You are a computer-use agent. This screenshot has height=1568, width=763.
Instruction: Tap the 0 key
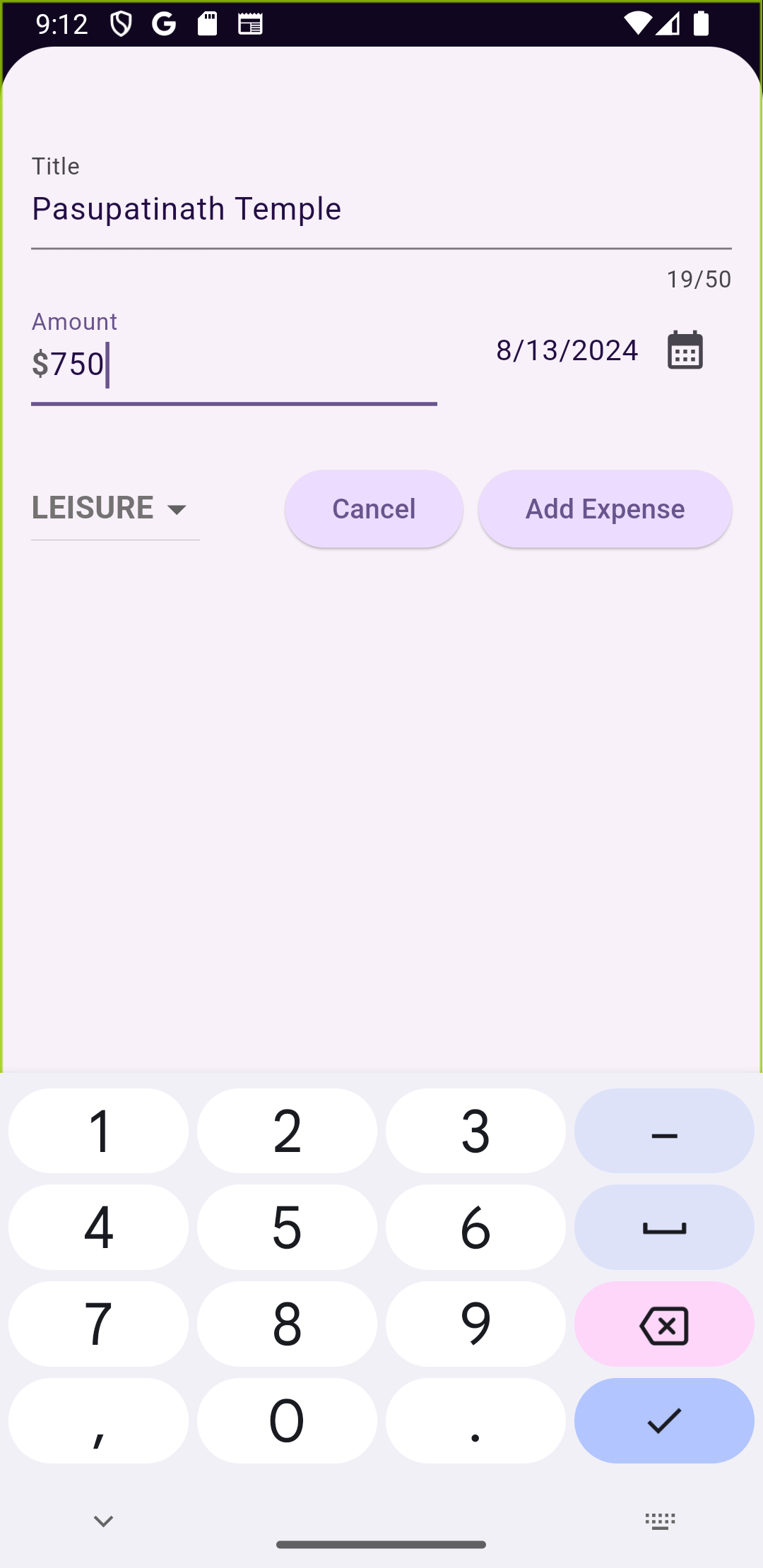[x=287, y=1420]
